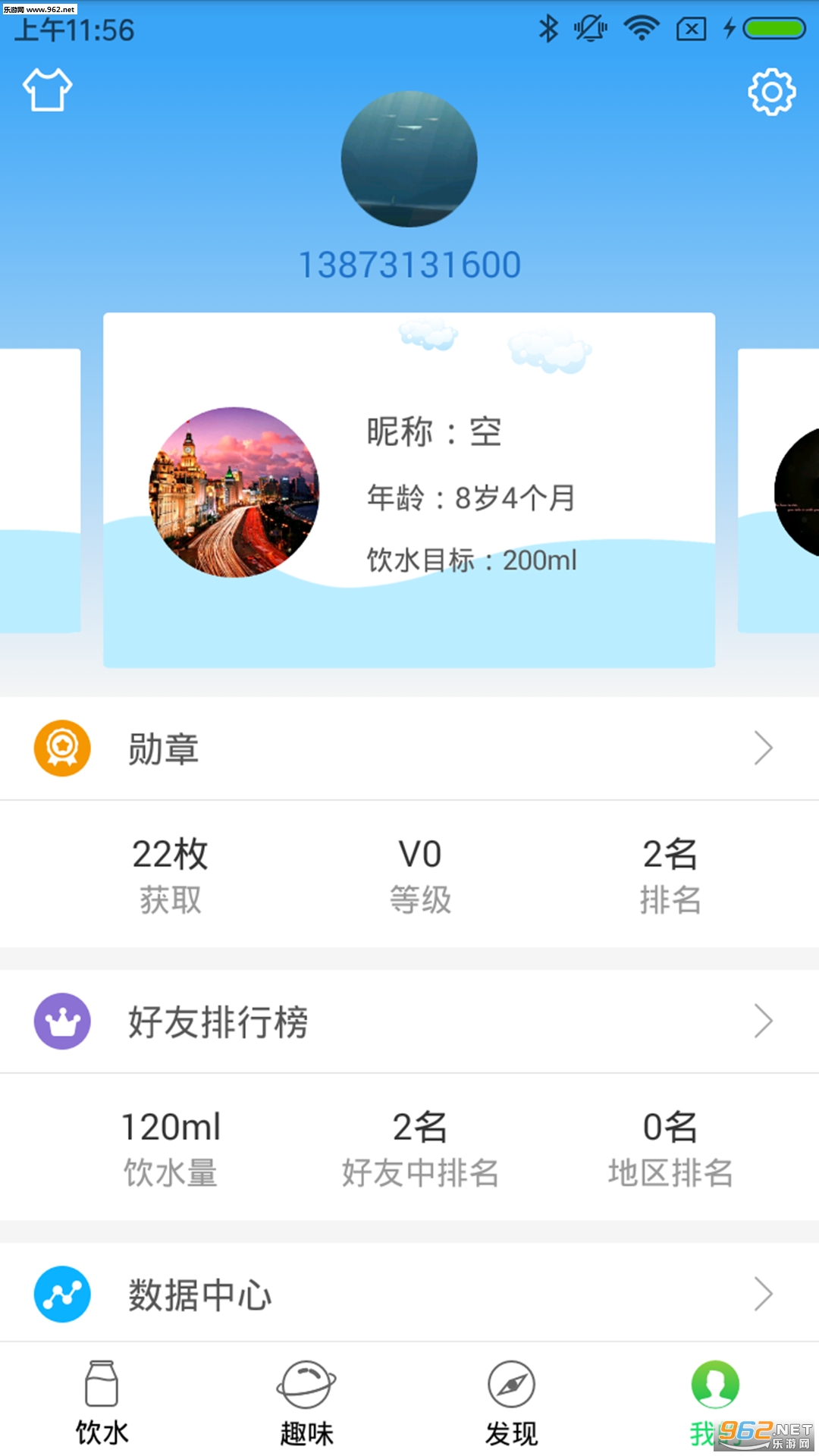Viewport: 819px width, 1456px height.
Task: Select the 我 profile tab
Action: pos(714,1402)
